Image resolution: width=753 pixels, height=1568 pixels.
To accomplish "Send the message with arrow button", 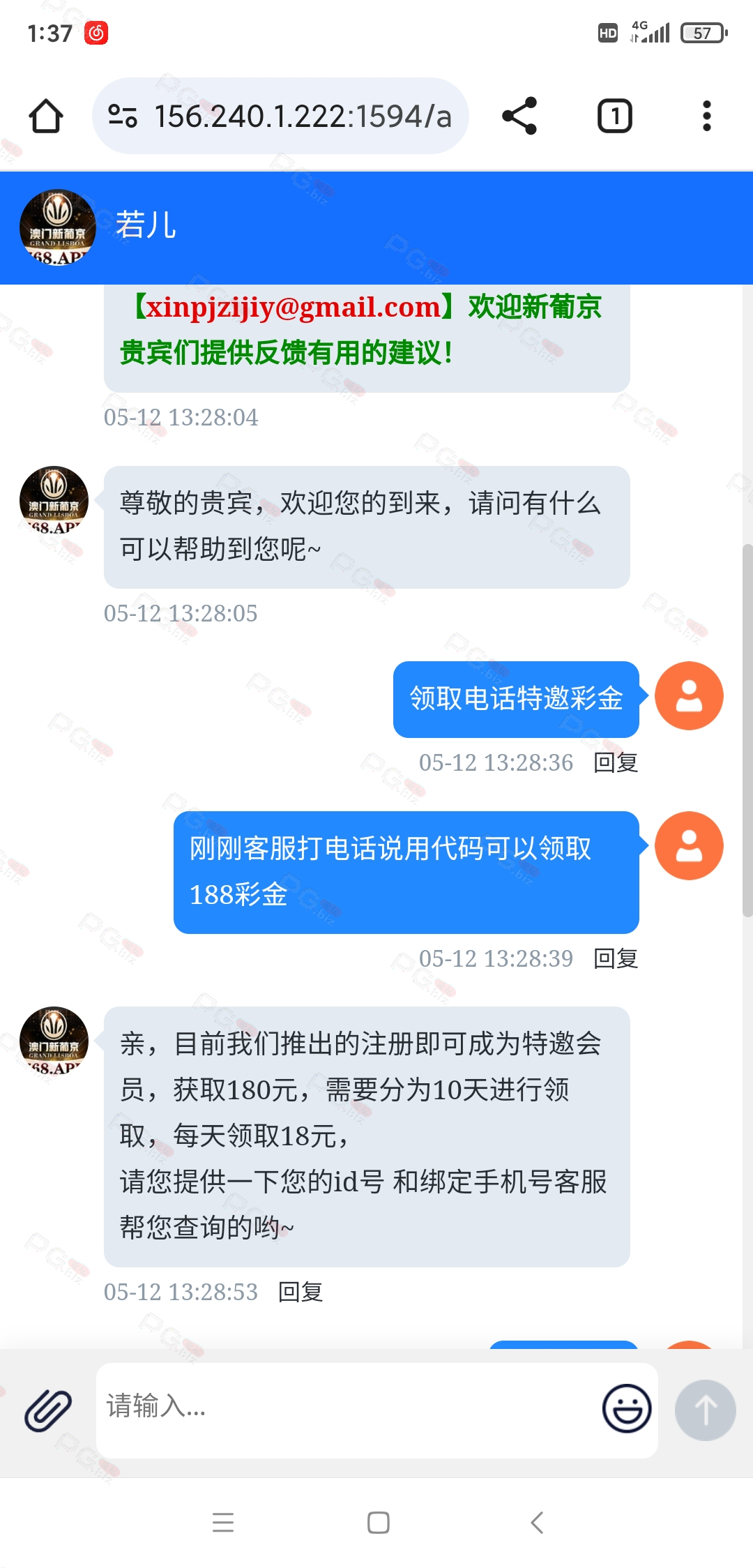I will (x=705, y=1410).
